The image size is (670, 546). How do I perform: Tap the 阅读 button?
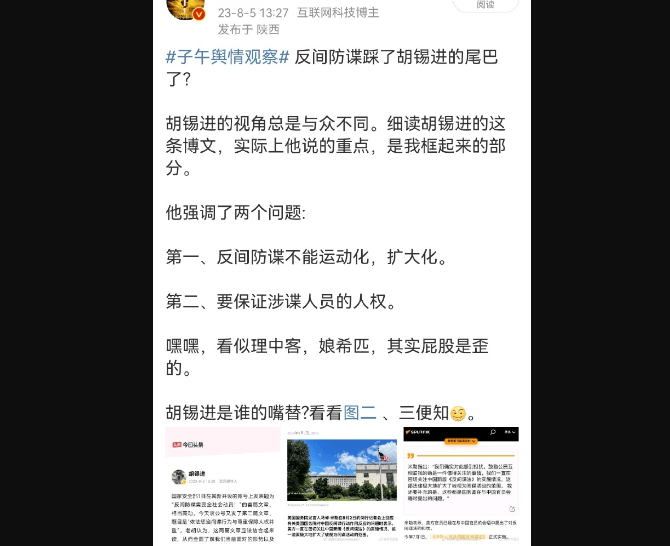pos(485,5)
